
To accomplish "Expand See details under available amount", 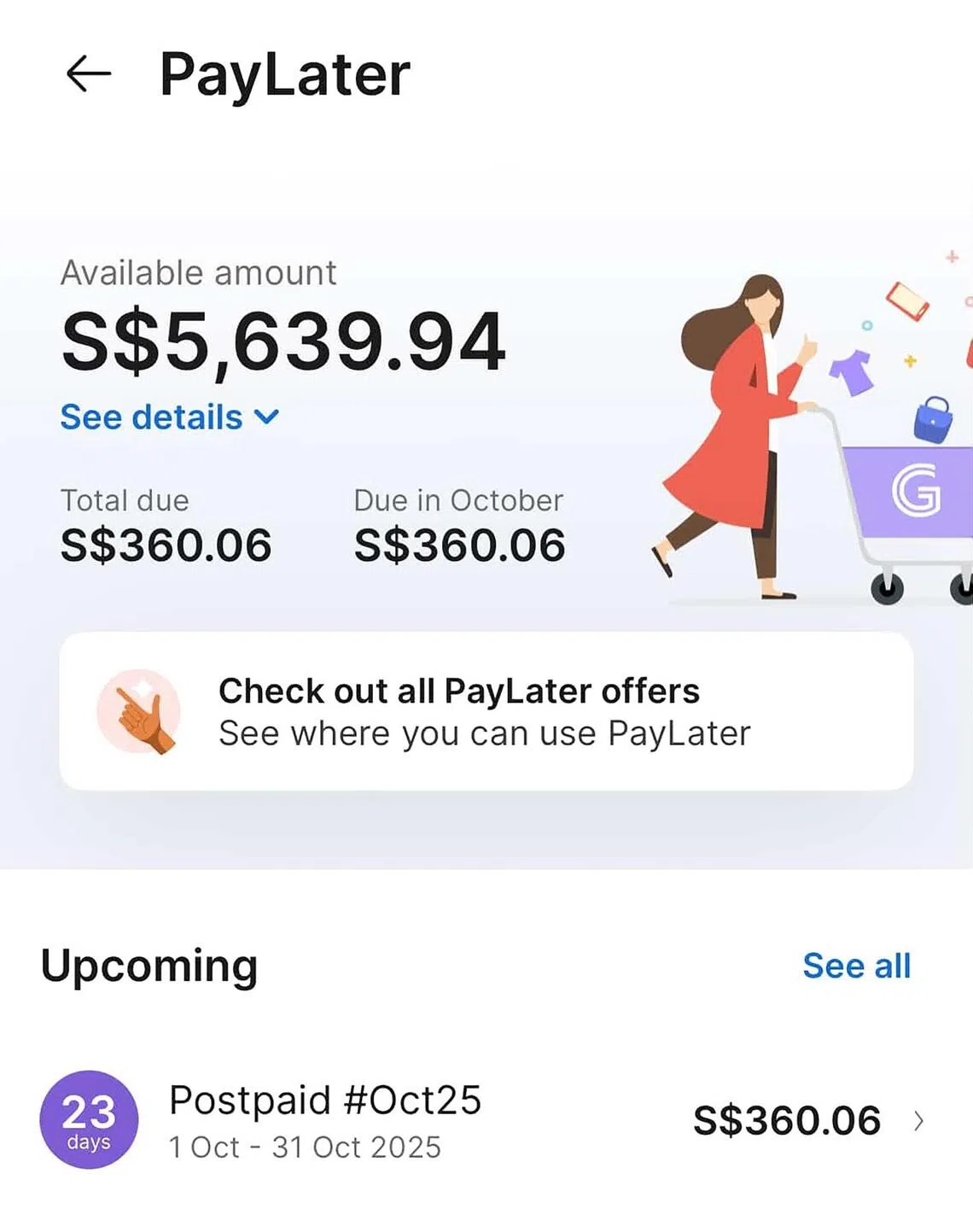I will 169,417.
